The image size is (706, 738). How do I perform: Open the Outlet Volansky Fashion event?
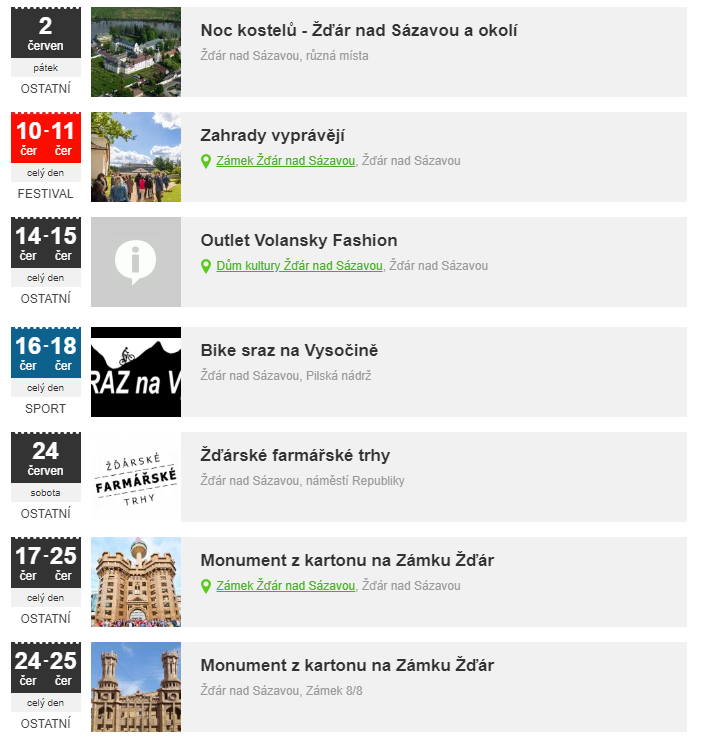299,241
